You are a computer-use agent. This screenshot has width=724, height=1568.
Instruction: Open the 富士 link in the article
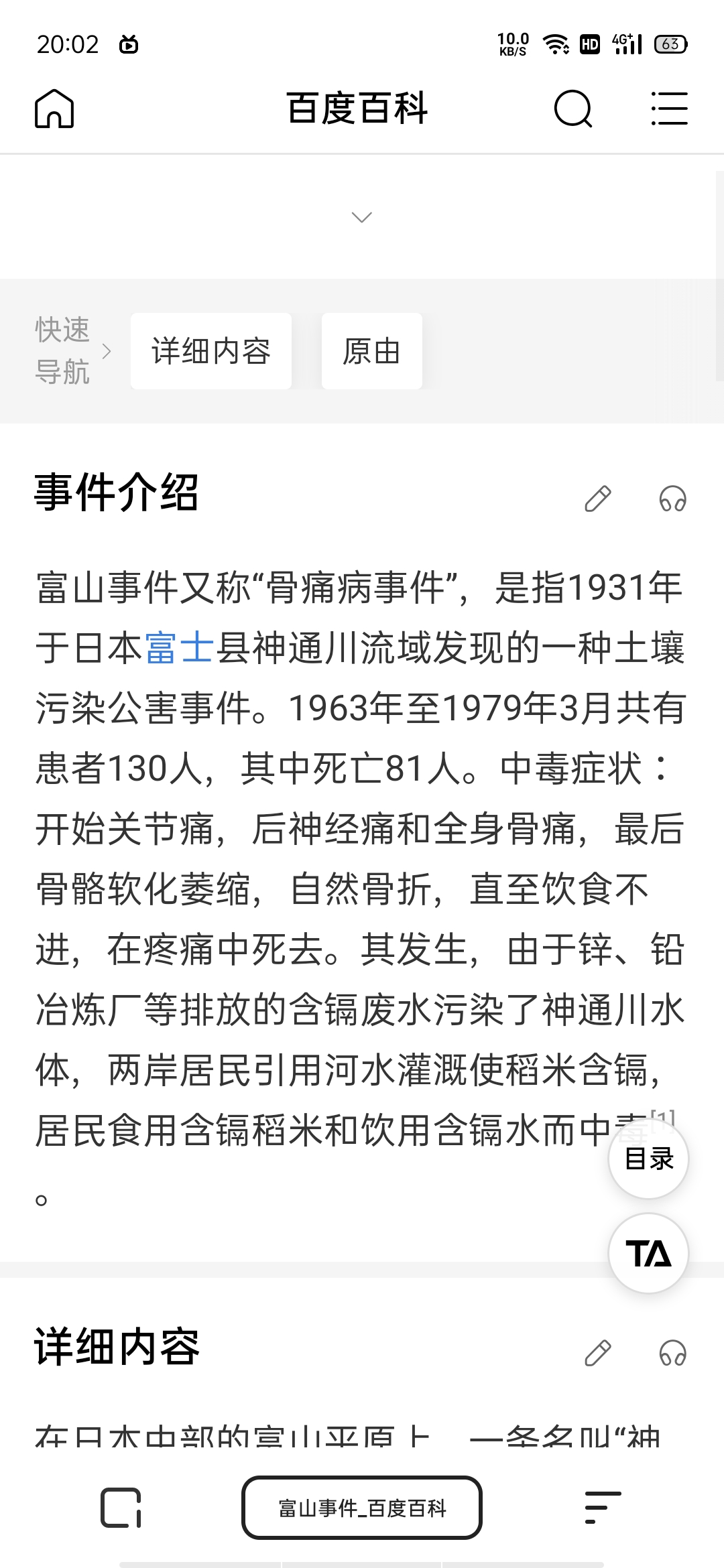click(x=179, y=648)
